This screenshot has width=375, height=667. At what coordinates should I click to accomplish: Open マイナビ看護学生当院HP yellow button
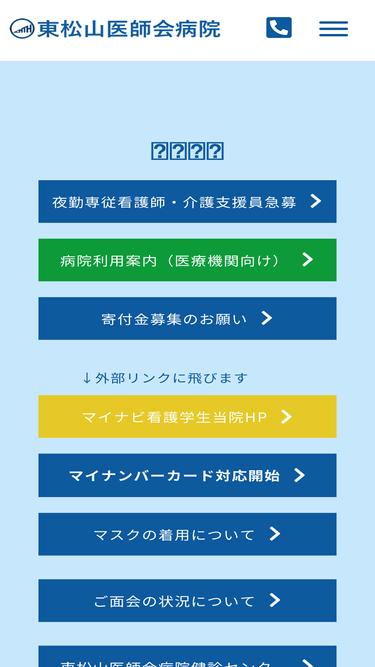tap(188, 416)
